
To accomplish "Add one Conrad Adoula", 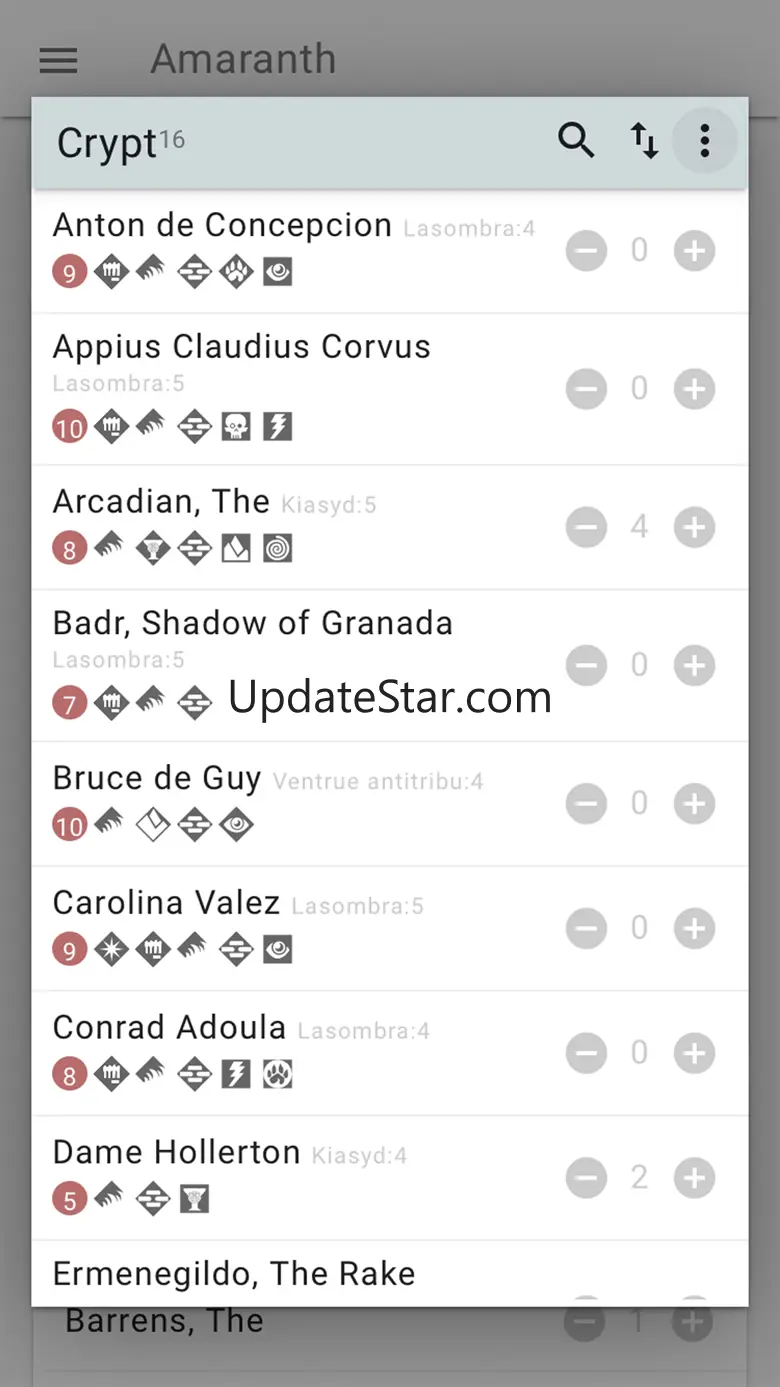I will (694, 1052).
